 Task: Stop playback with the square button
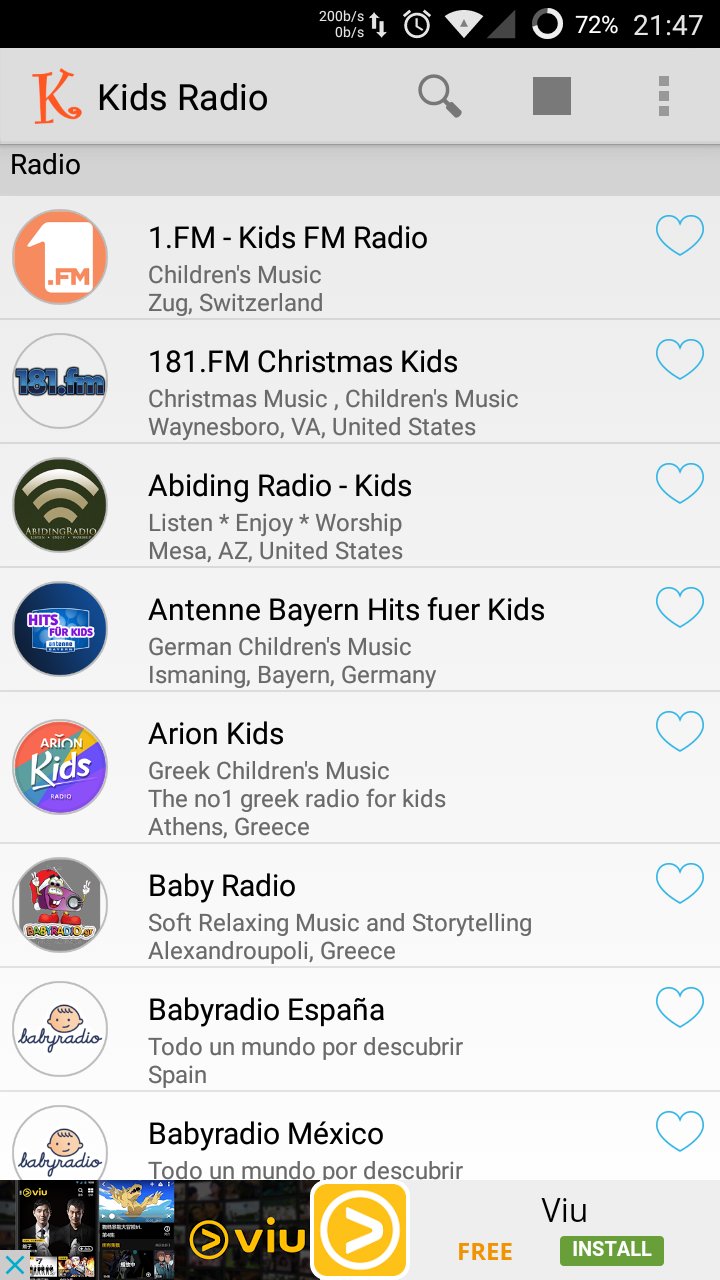point(552,97)
